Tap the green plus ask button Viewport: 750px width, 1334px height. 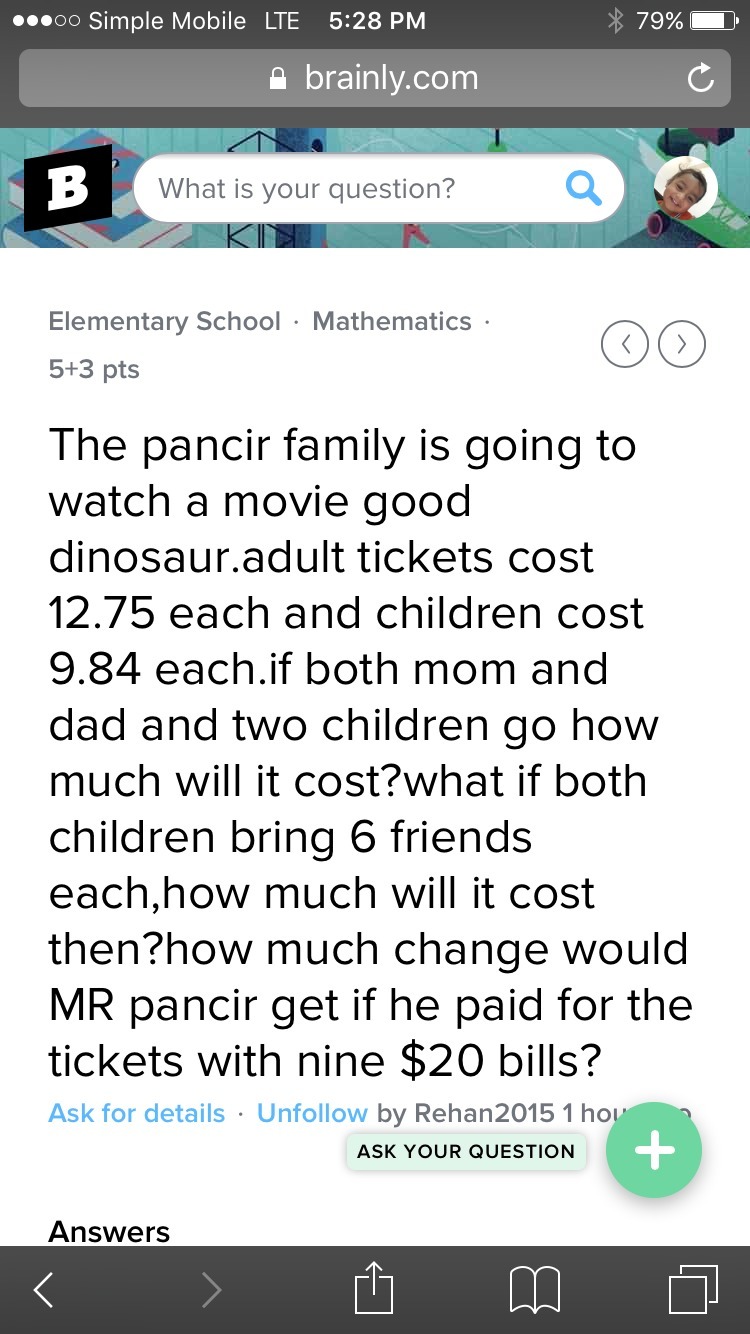click(654, 1150)
